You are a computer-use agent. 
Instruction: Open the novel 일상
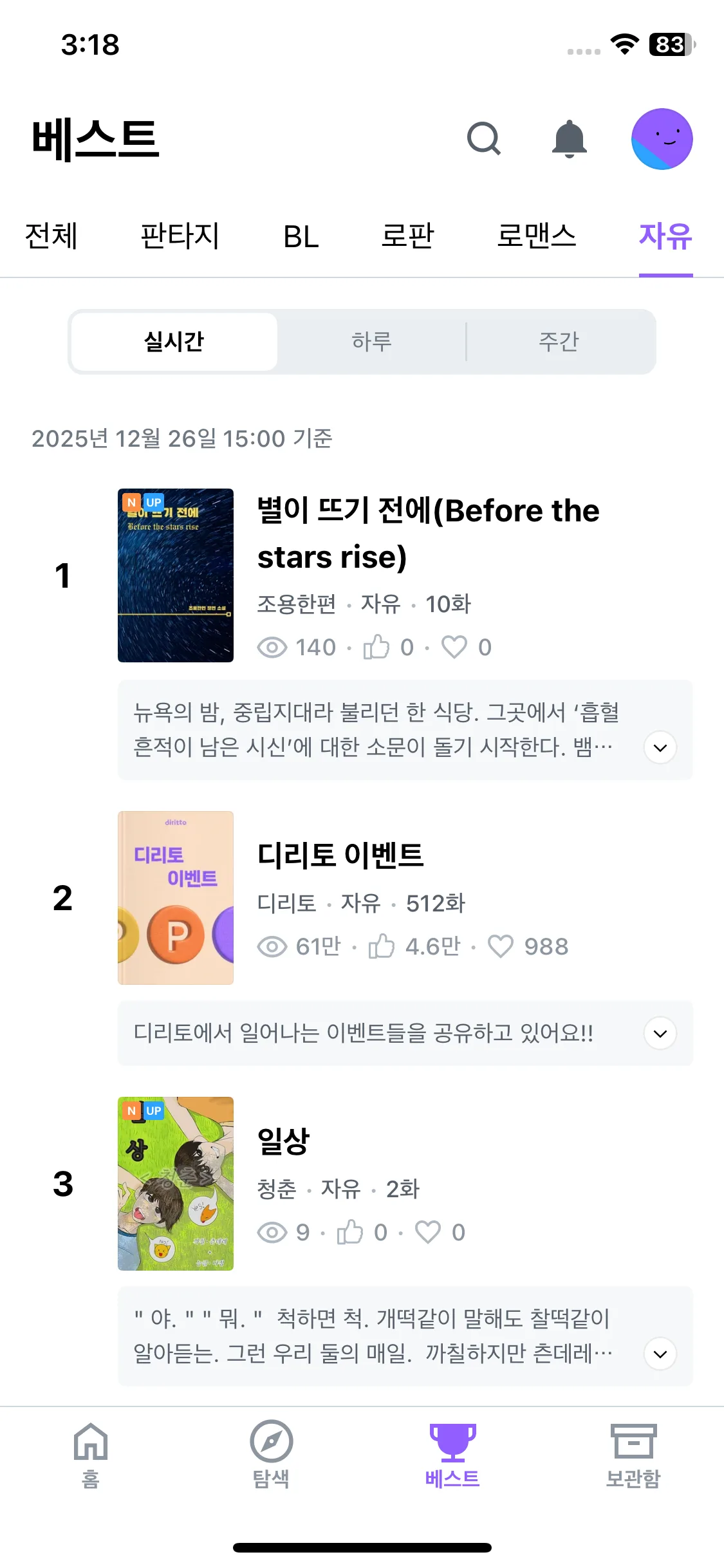284,1141
